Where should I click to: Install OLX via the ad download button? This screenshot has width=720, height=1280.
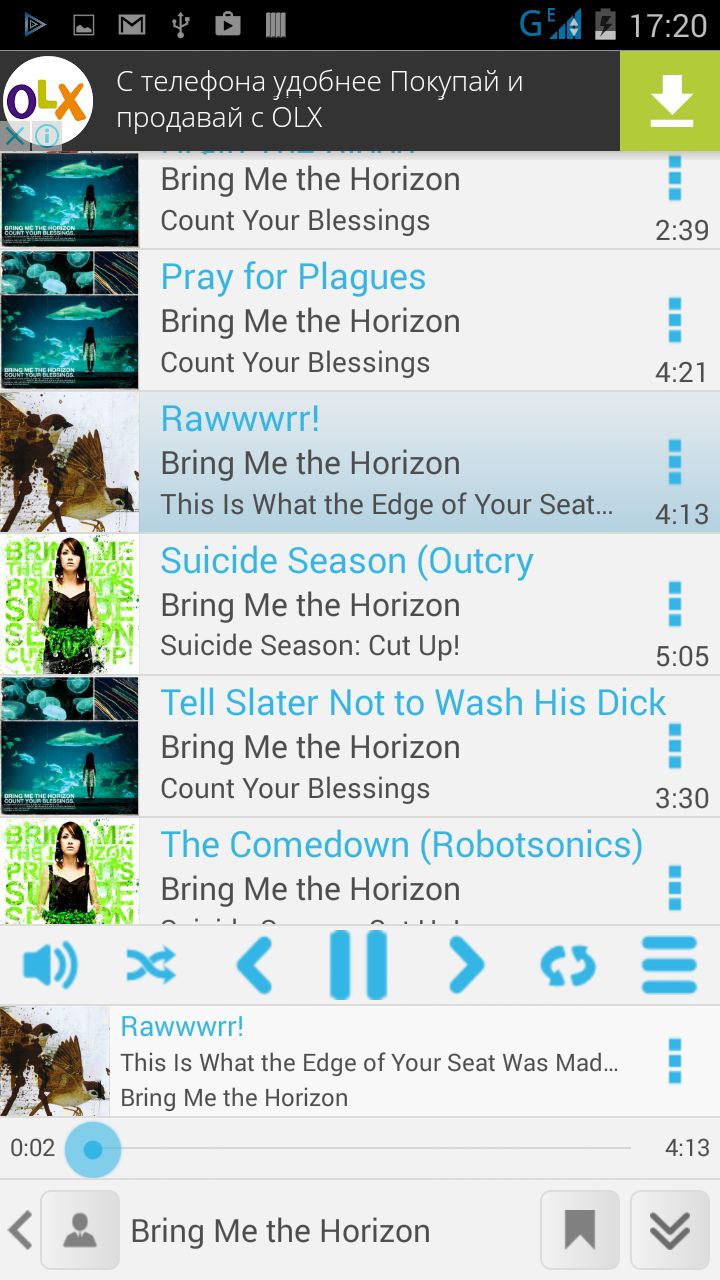coord(670,101)
